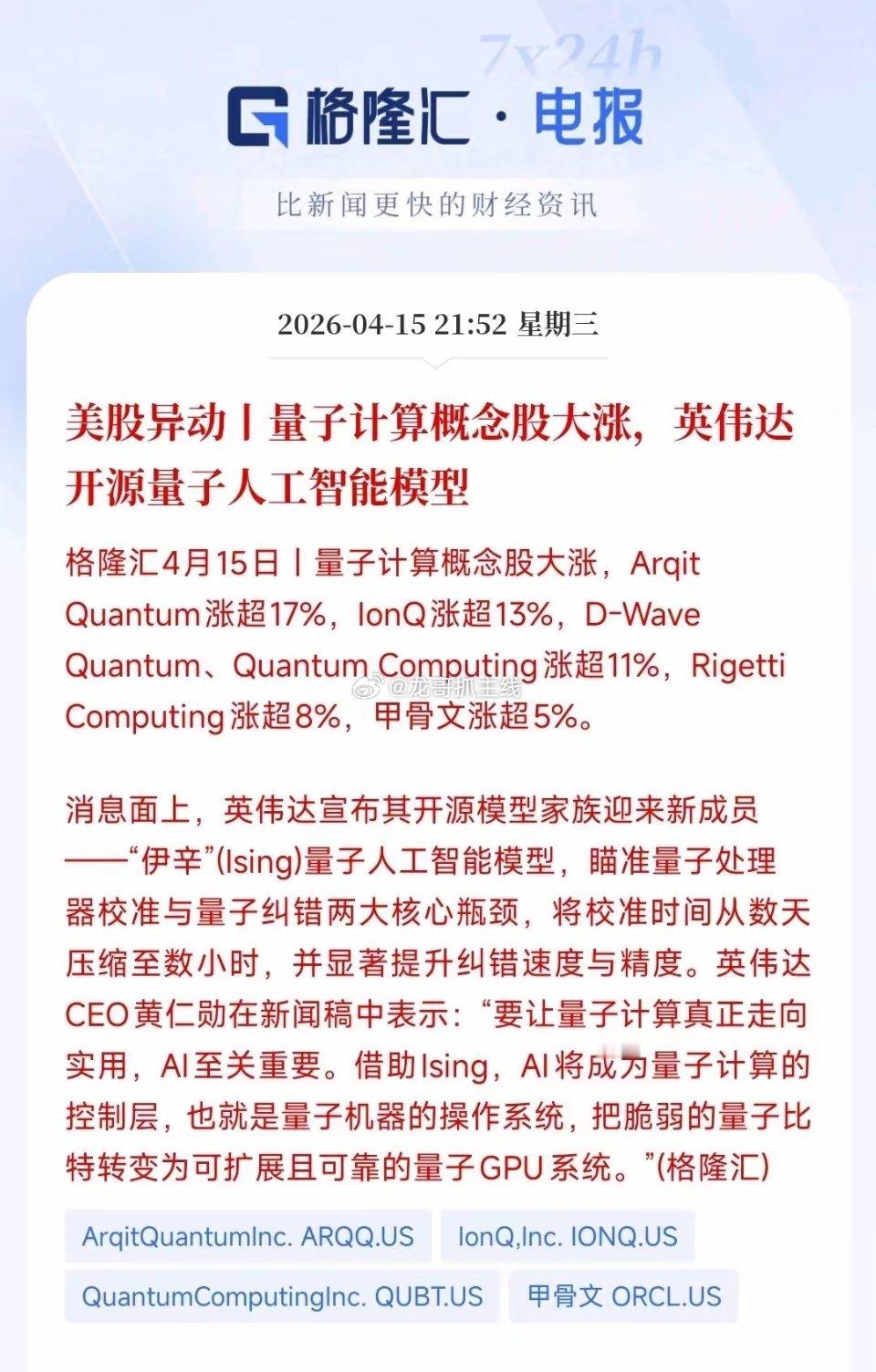Click the tagline 比新闻更快的财经资讯

tap(438, 203)
